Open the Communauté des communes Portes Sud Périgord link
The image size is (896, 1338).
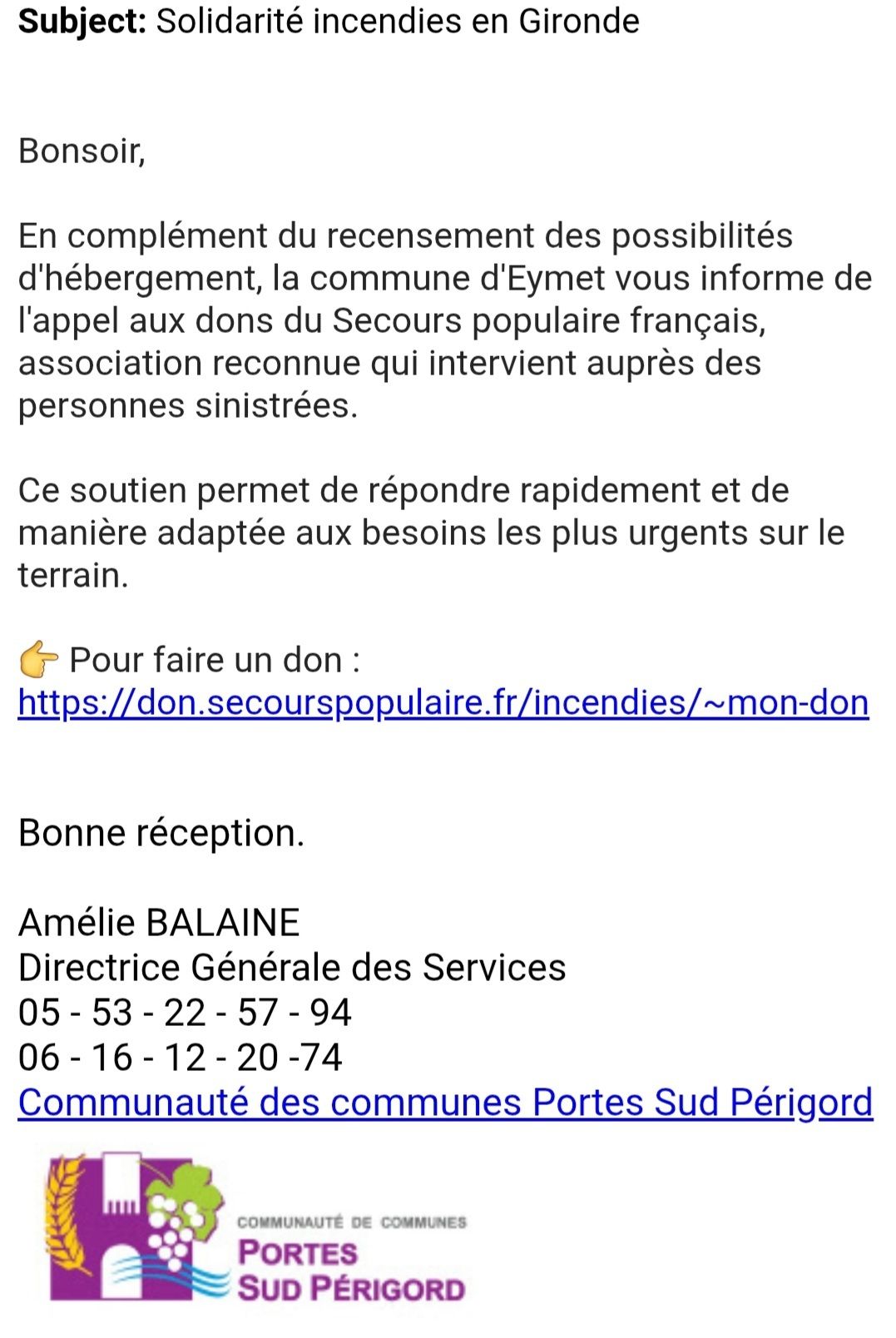[446, 1103]
